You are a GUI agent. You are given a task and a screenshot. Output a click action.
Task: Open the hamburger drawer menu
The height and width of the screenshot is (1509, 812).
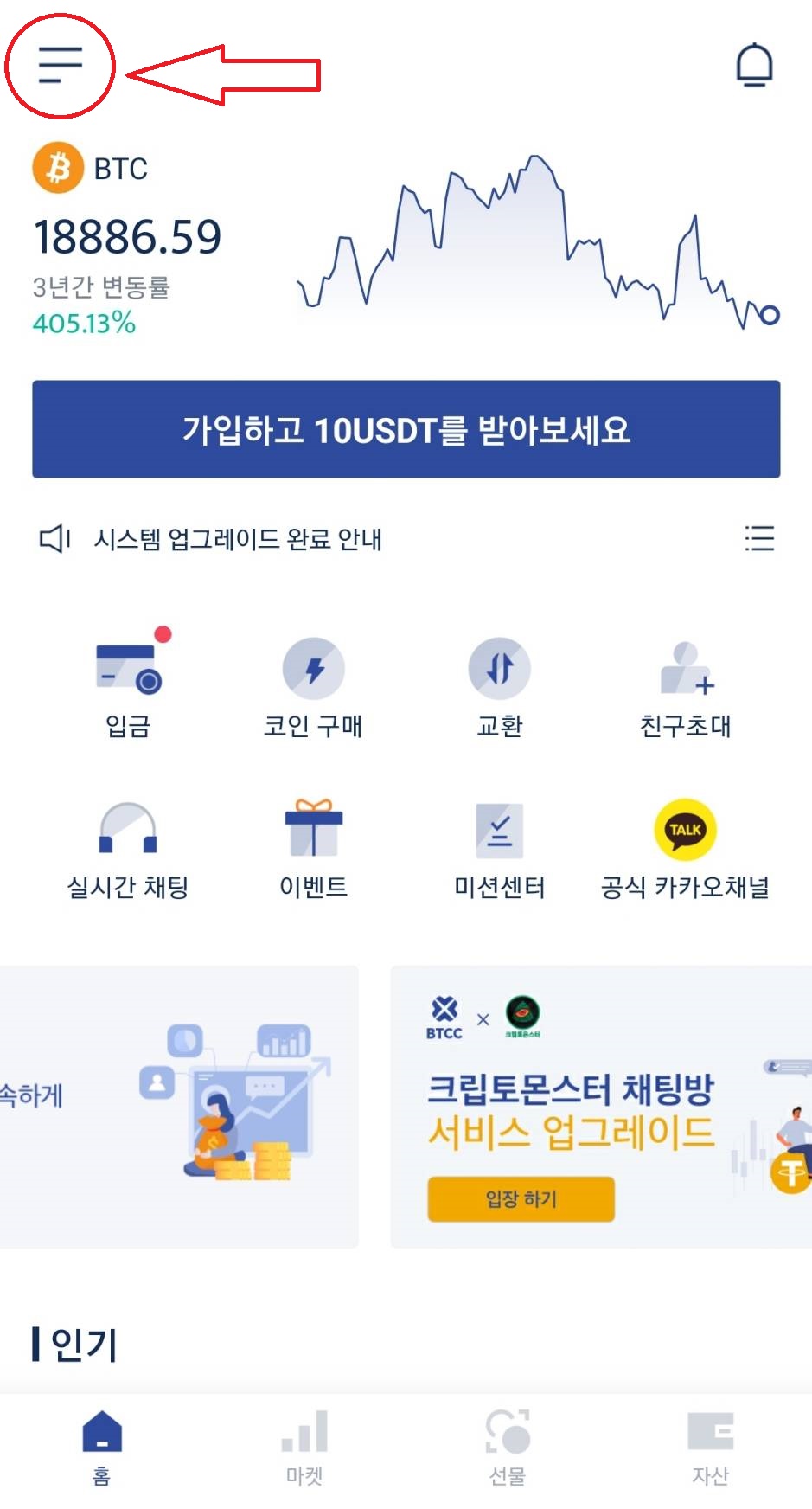[60, 66]
